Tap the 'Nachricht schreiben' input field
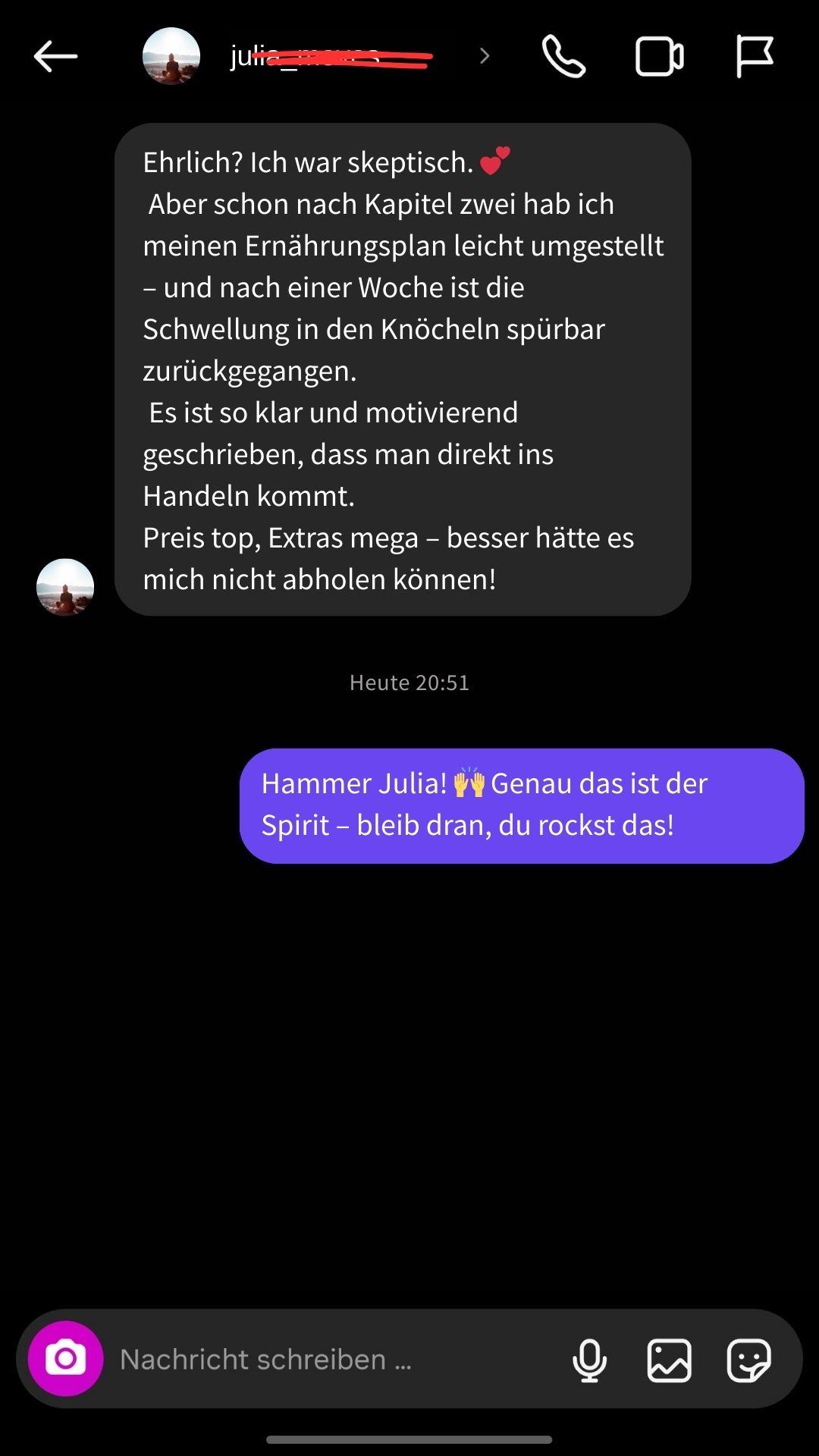819x1456 pixels. tap(303, 1360)
